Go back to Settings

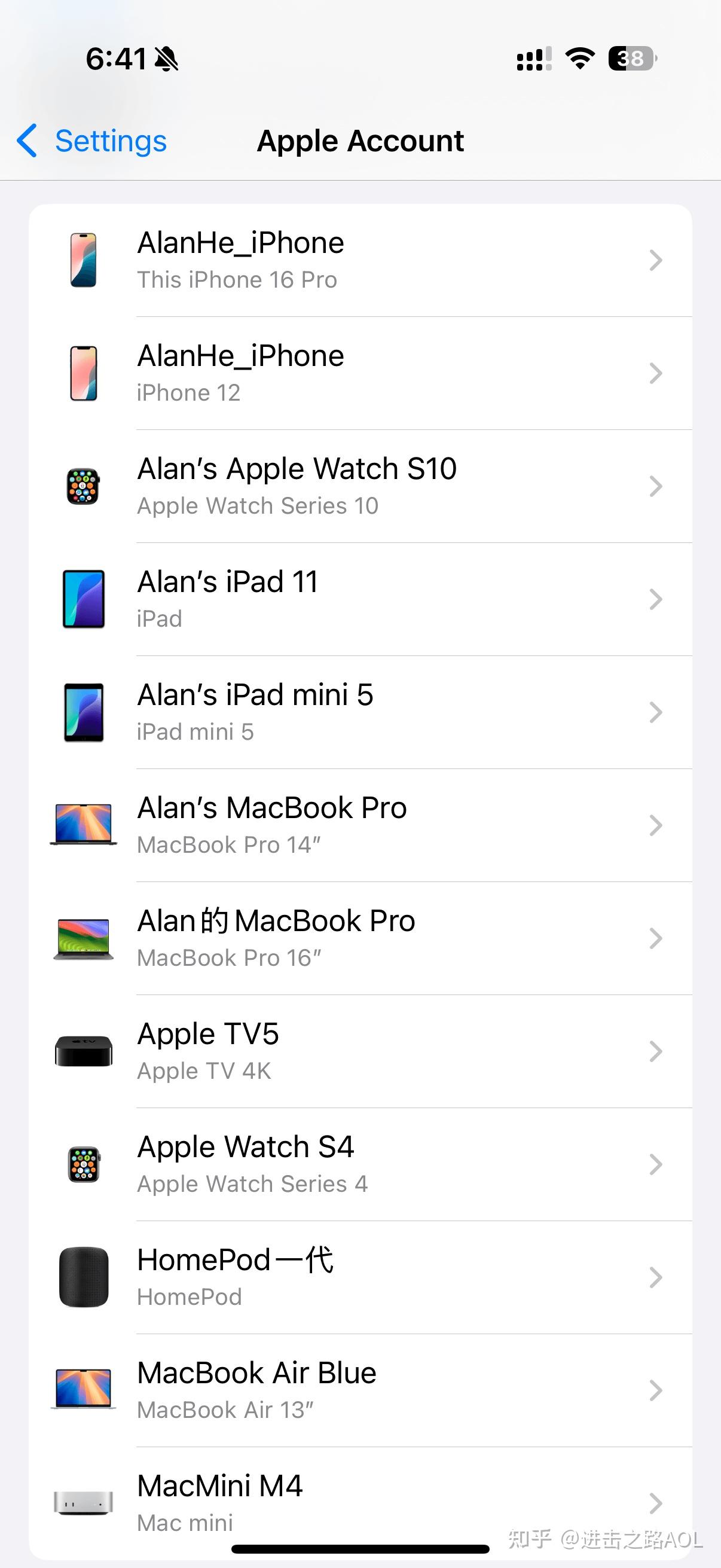pyautogui.click(x=93, y=141)
